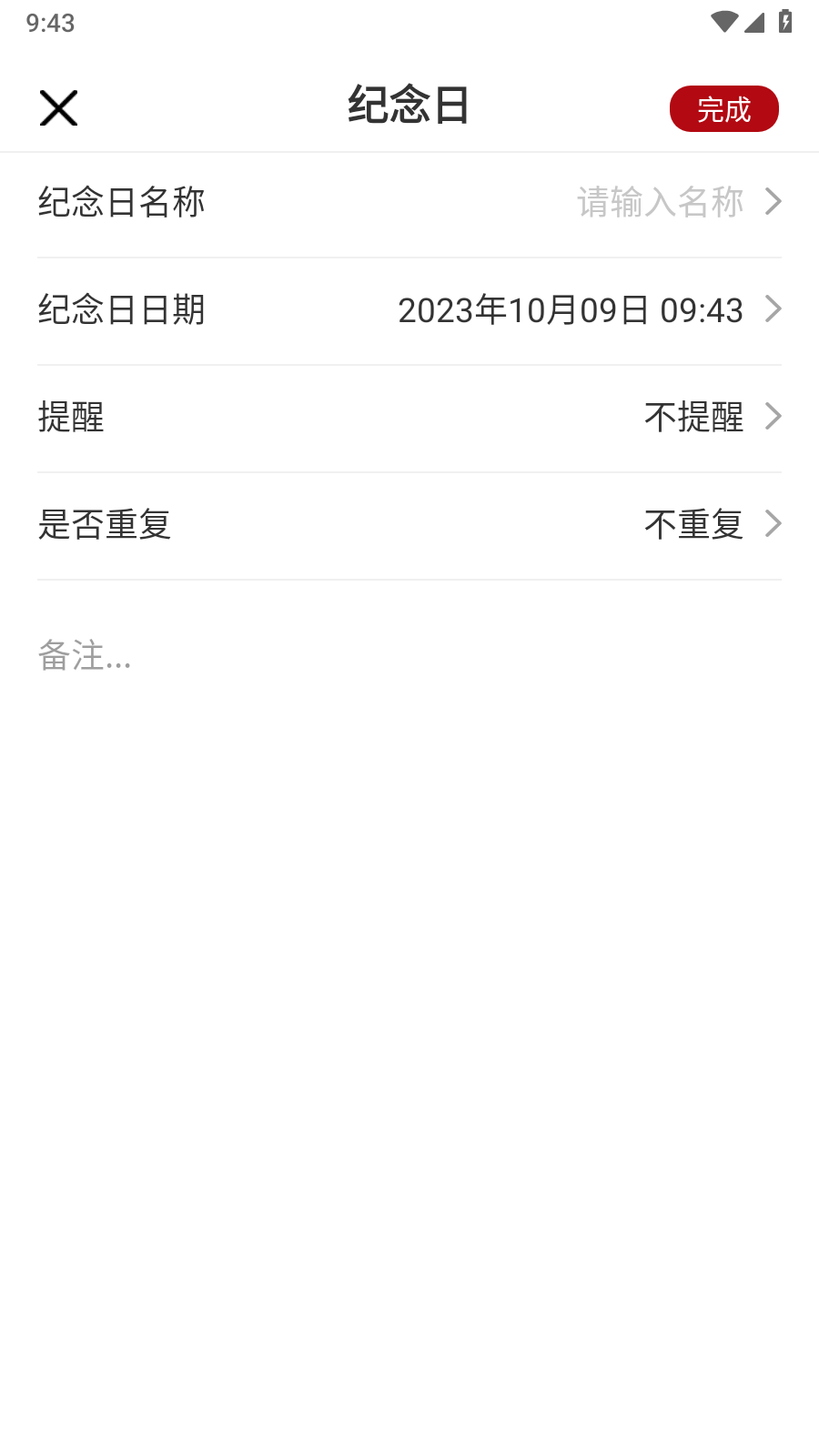
Task: Open the 提醒 reminder setting
Action: tap(409, 418)
